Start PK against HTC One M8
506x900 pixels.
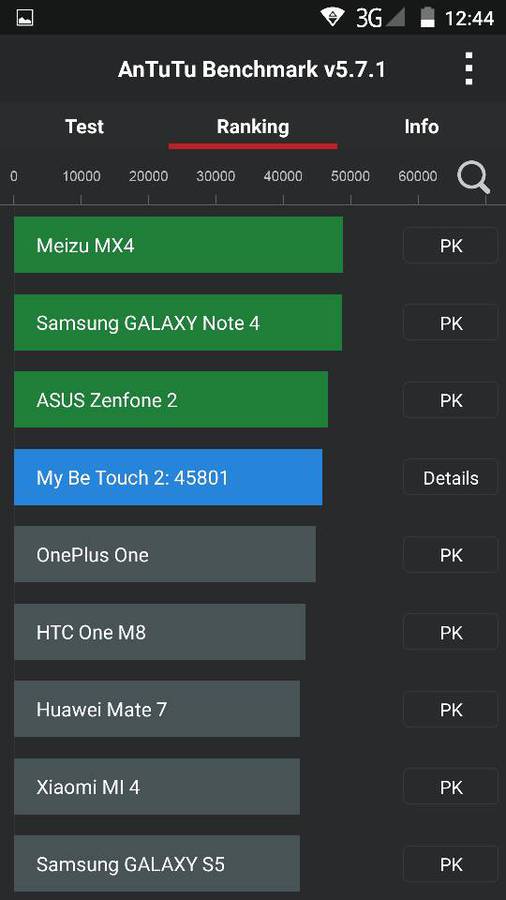tap(451, 633)
